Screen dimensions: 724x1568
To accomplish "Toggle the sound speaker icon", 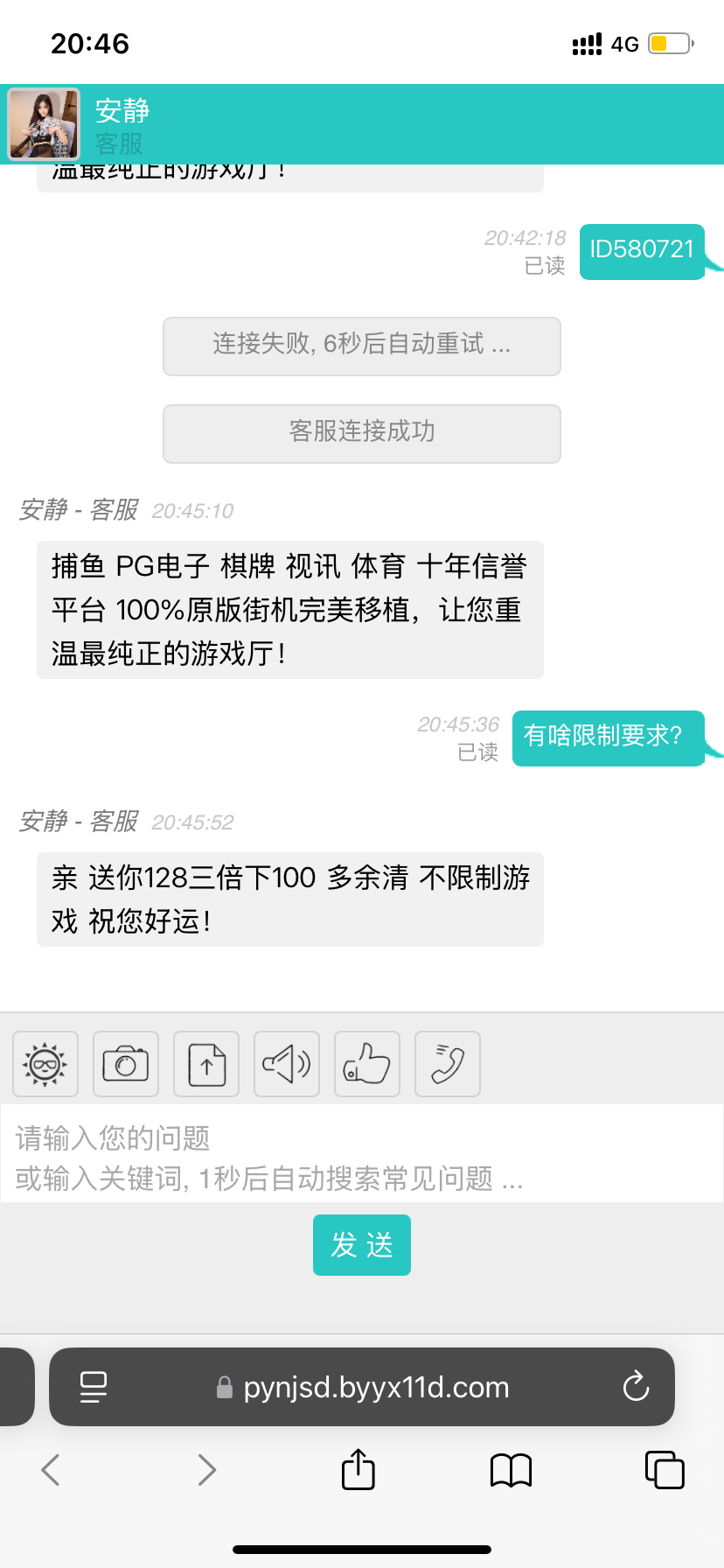I will pos(287,1064).
